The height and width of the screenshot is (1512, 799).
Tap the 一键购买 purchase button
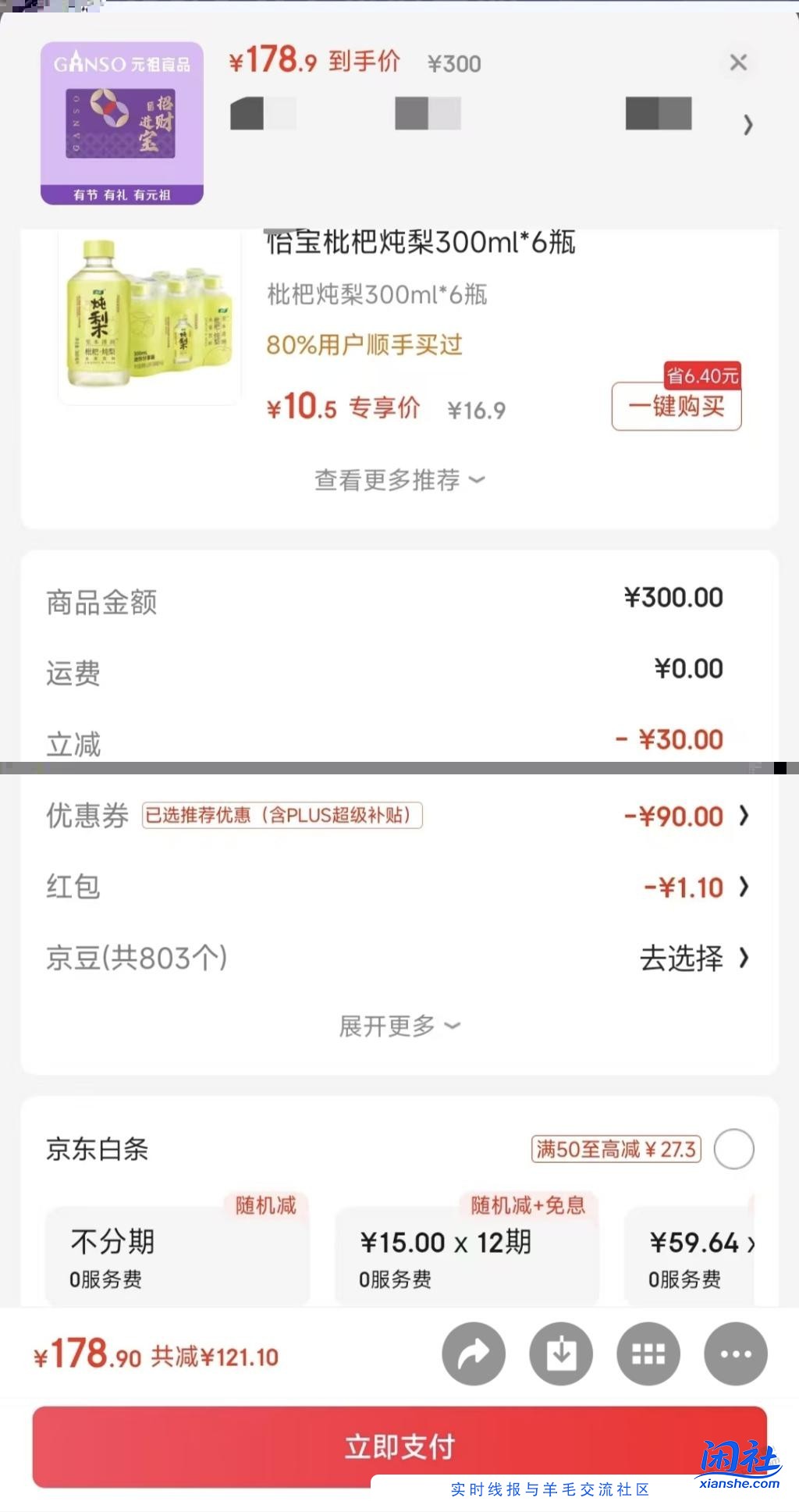[676, 407]
